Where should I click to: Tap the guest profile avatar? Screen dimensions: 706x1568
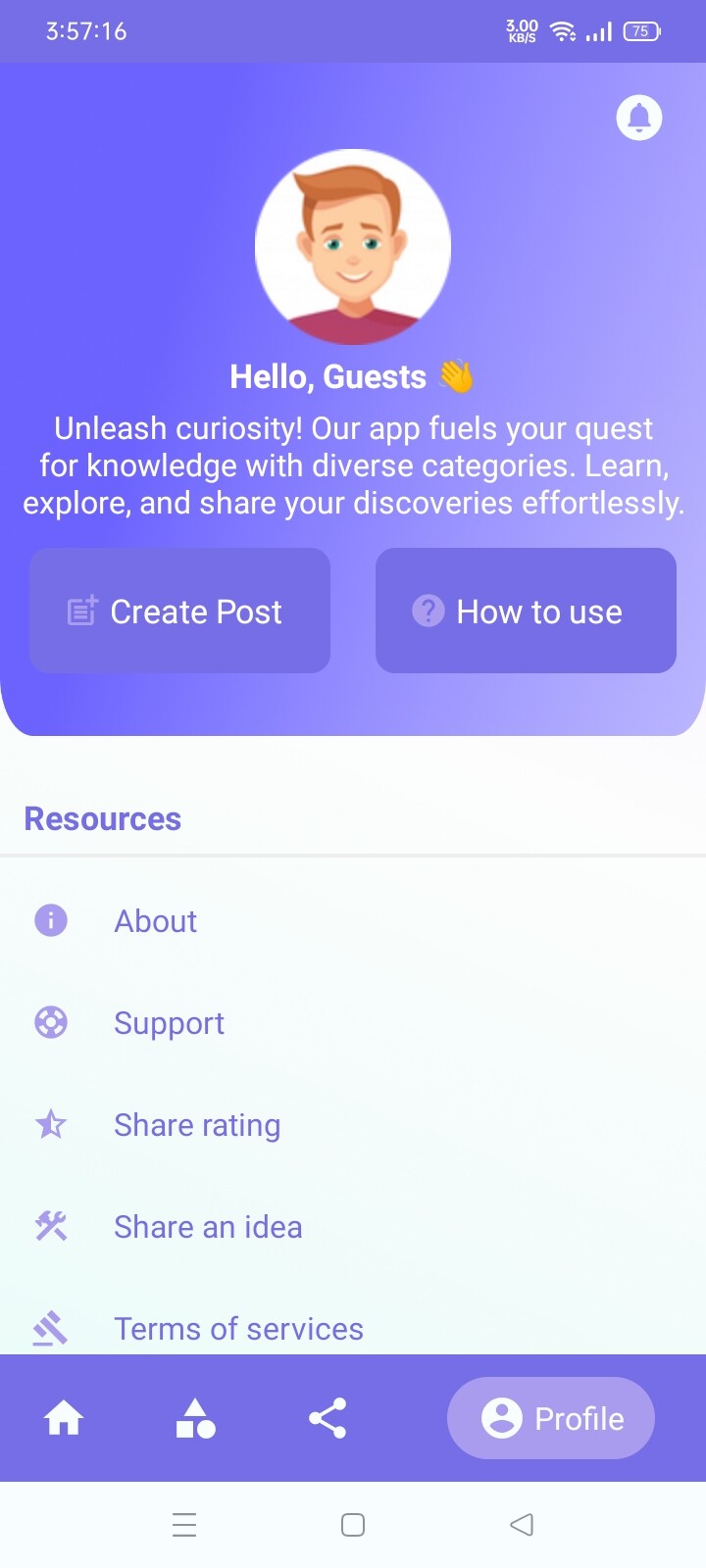point(353,247)
